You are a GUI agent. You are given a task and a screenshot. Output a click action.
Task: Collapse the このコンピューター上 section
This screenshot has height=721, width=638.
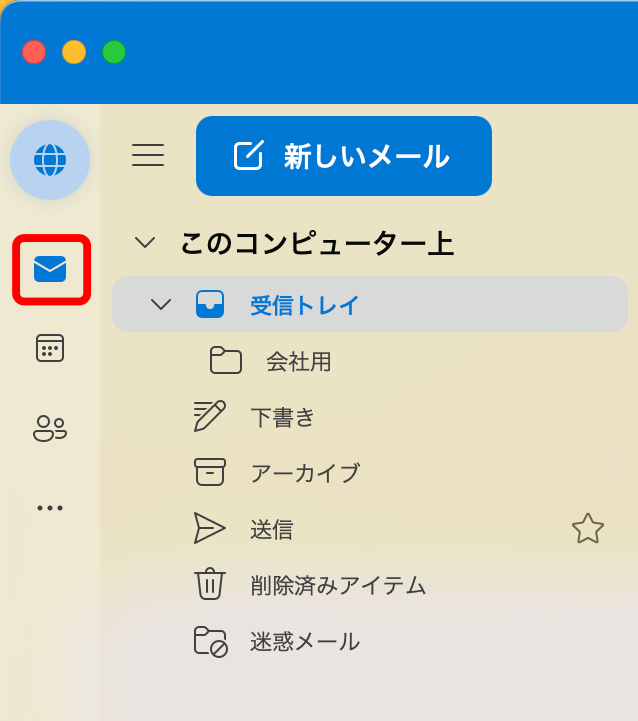(x=146, y=242)
